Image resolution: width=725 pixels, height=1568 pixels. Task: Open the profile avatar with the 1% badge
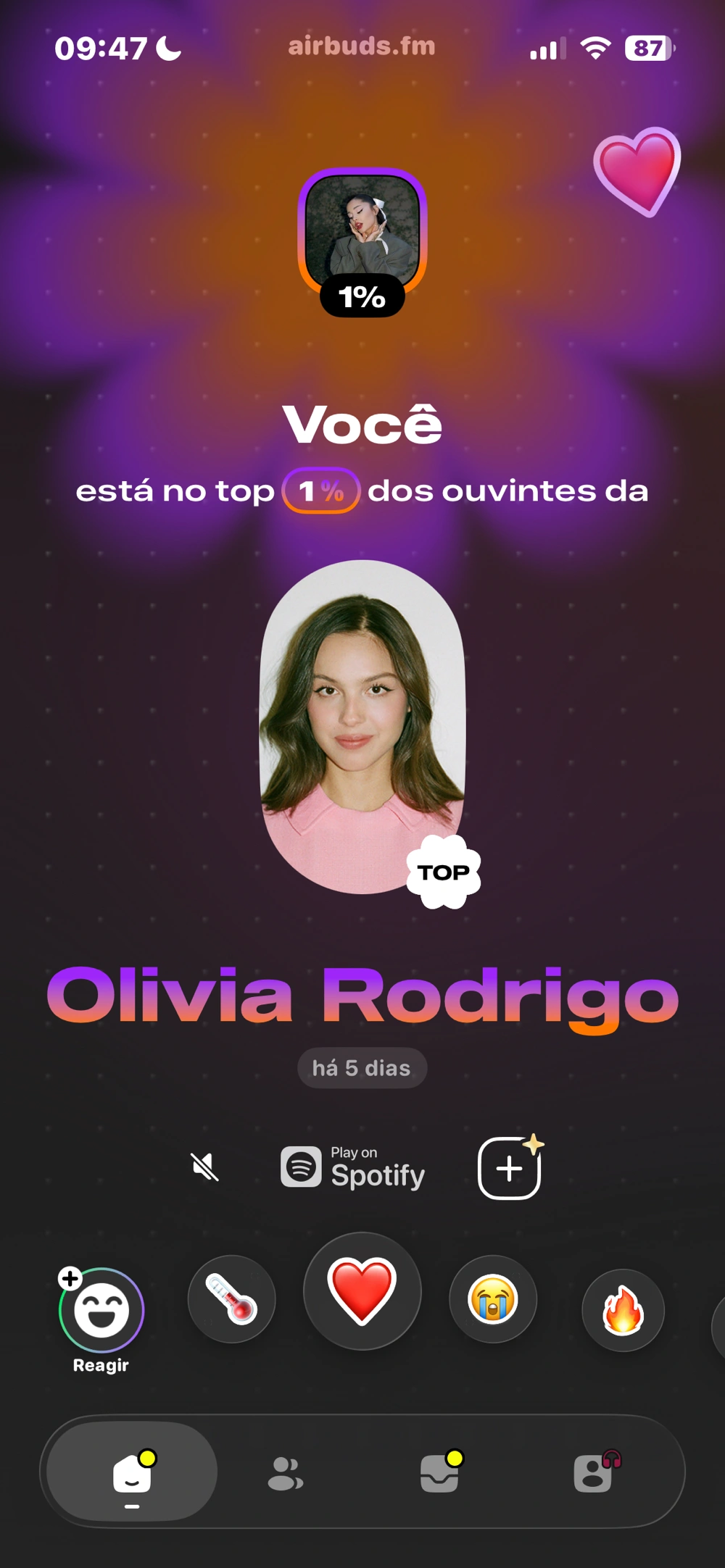[x=362, y=232]
